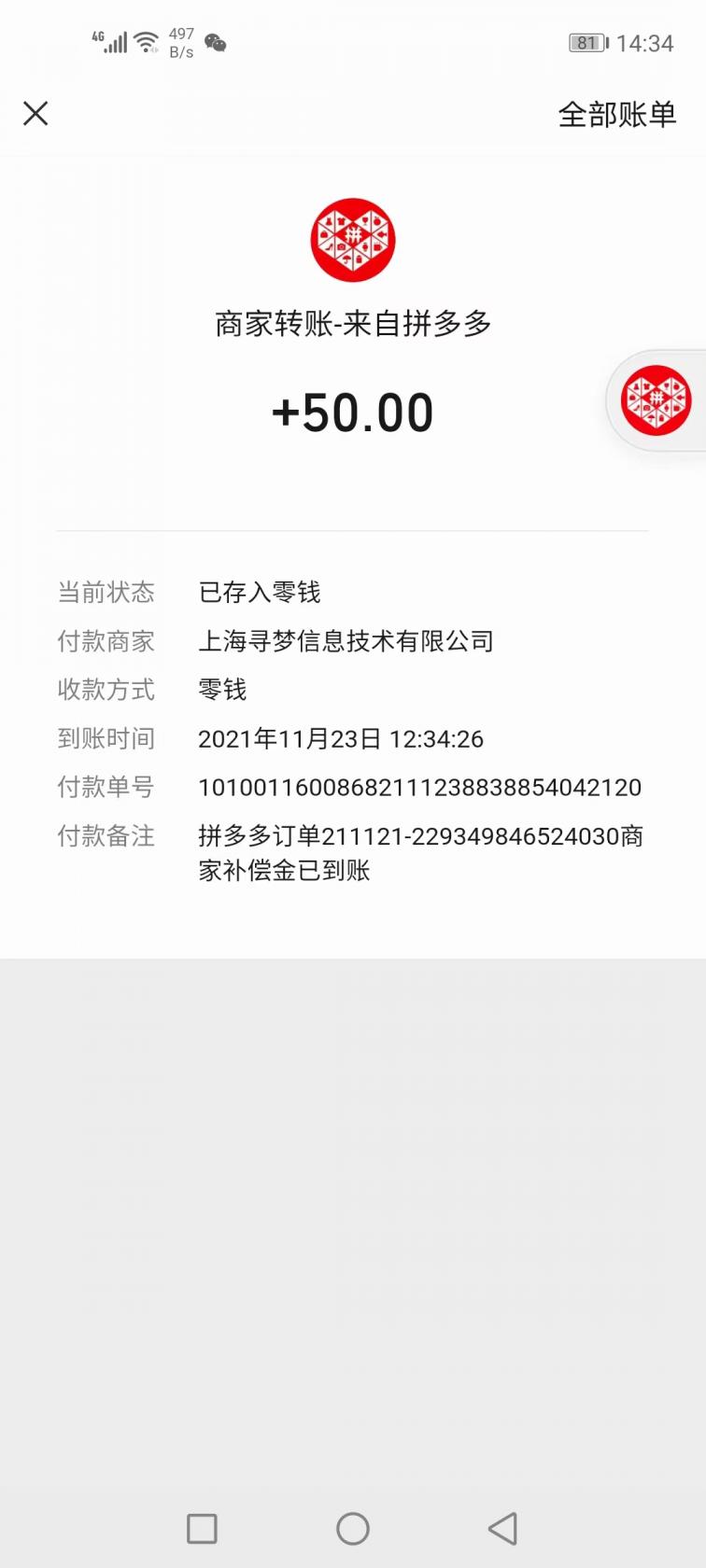Screen dimensions: 706x1568
Task: Tap the payment order number
Action: coord(420,788)
